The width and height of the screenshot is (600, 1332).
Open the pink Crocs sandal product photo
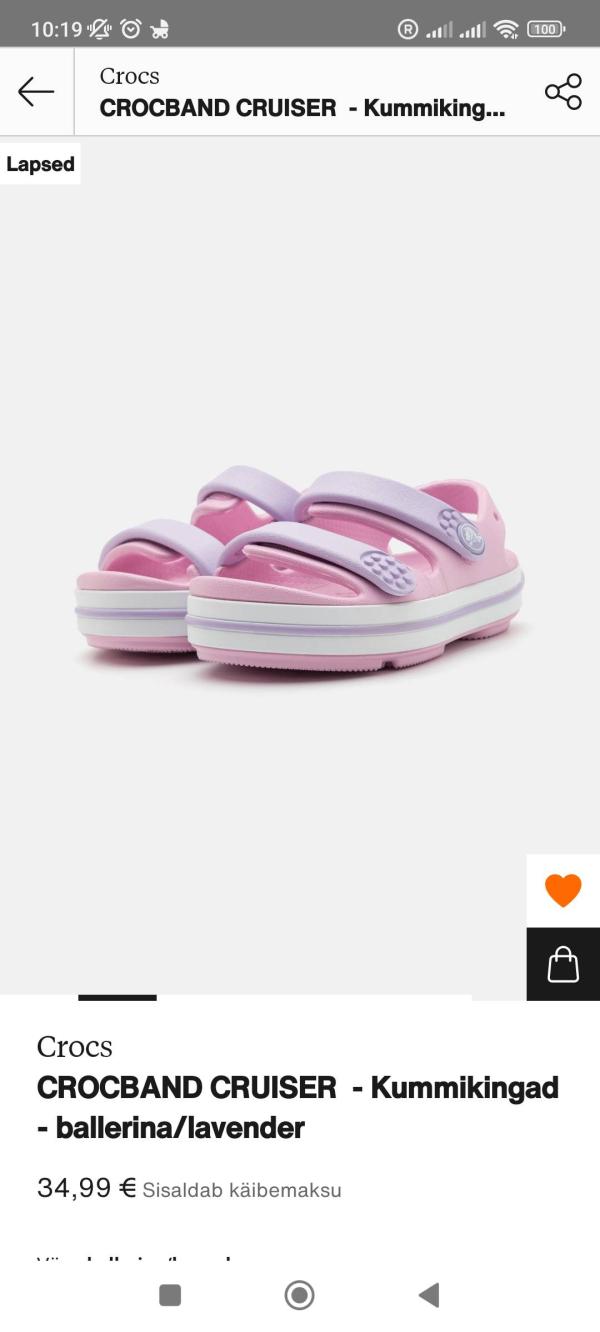(300, 570)
